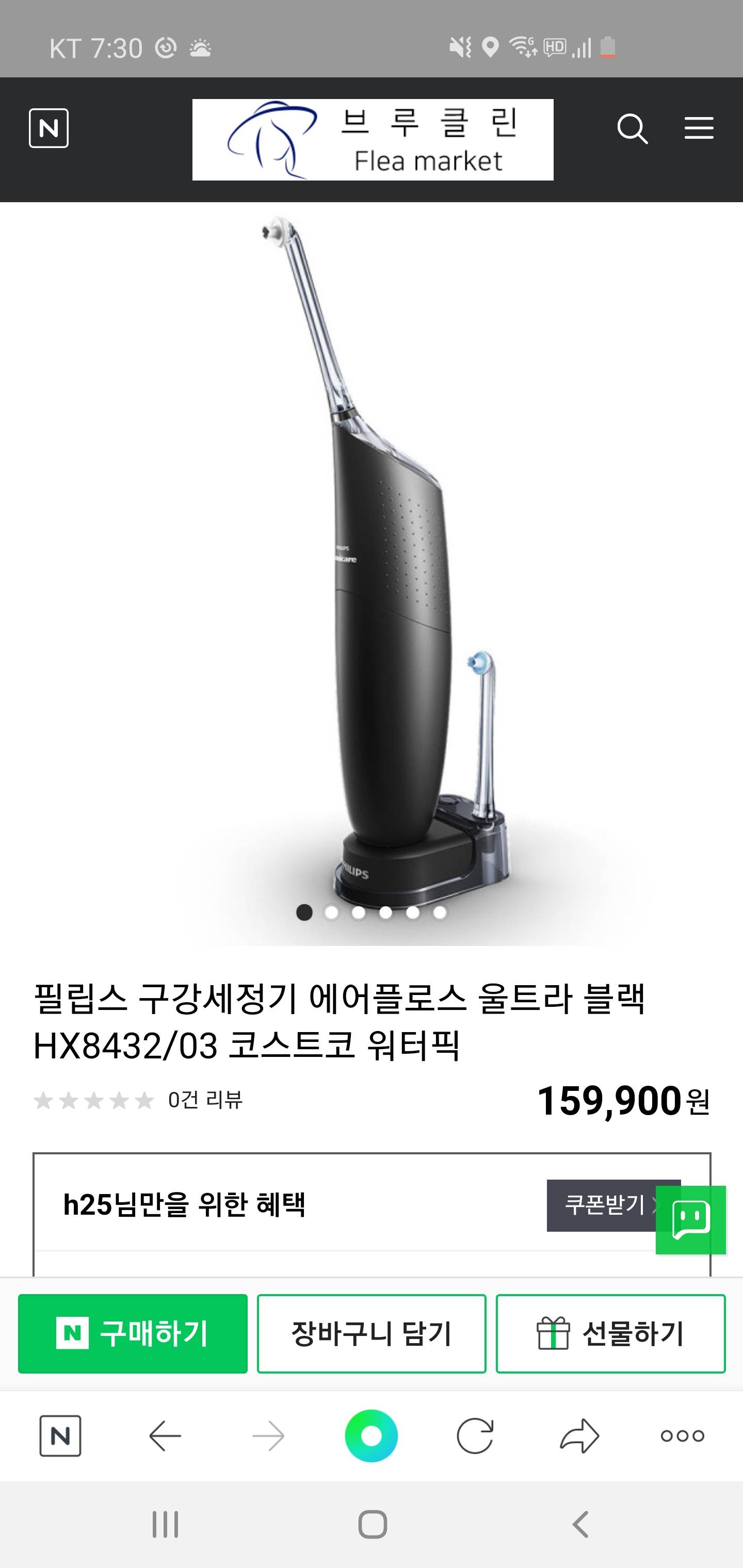Open the green chat talk button

690,1219
